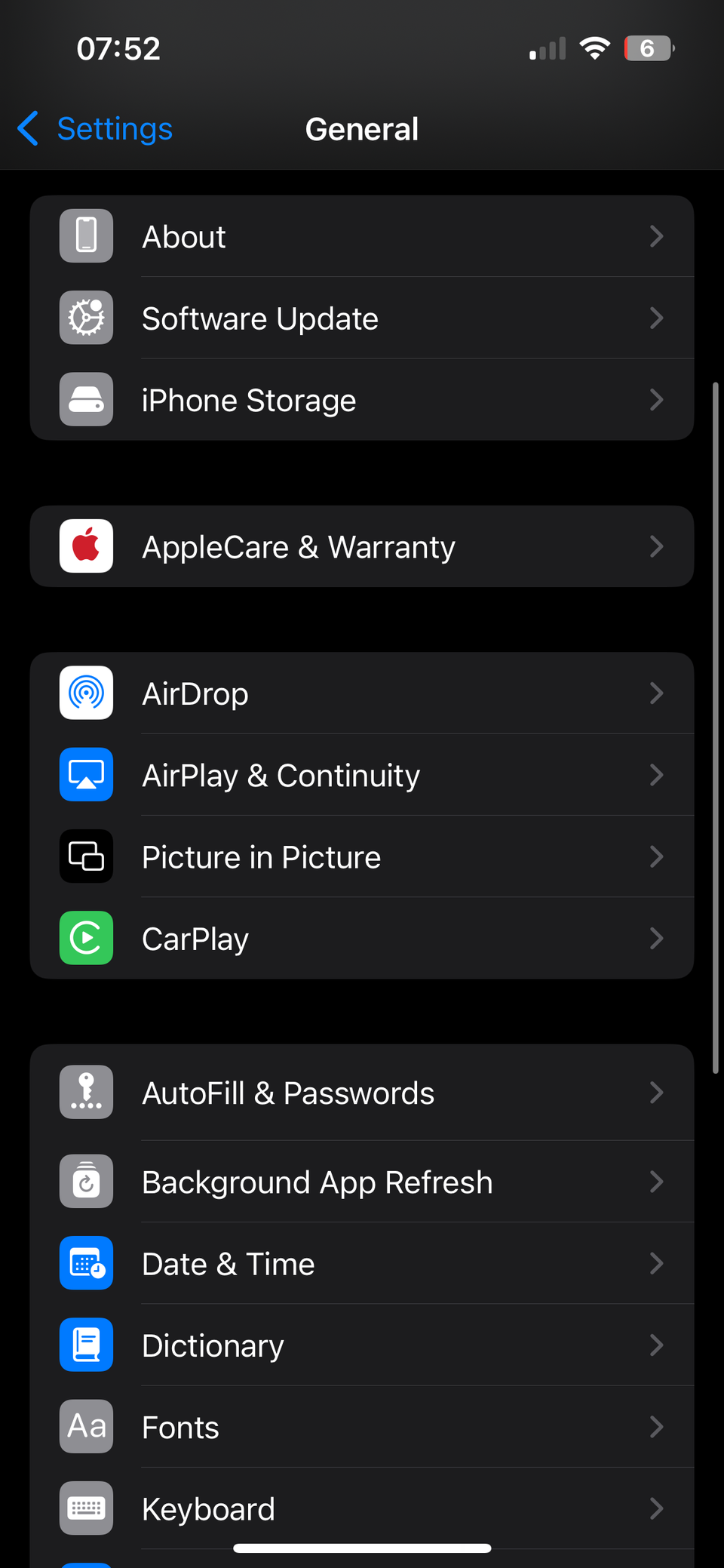Open AppleCare & Warranty
Image resolution: width=724 pixels, height=1568 pixels.
pos(362,546)
